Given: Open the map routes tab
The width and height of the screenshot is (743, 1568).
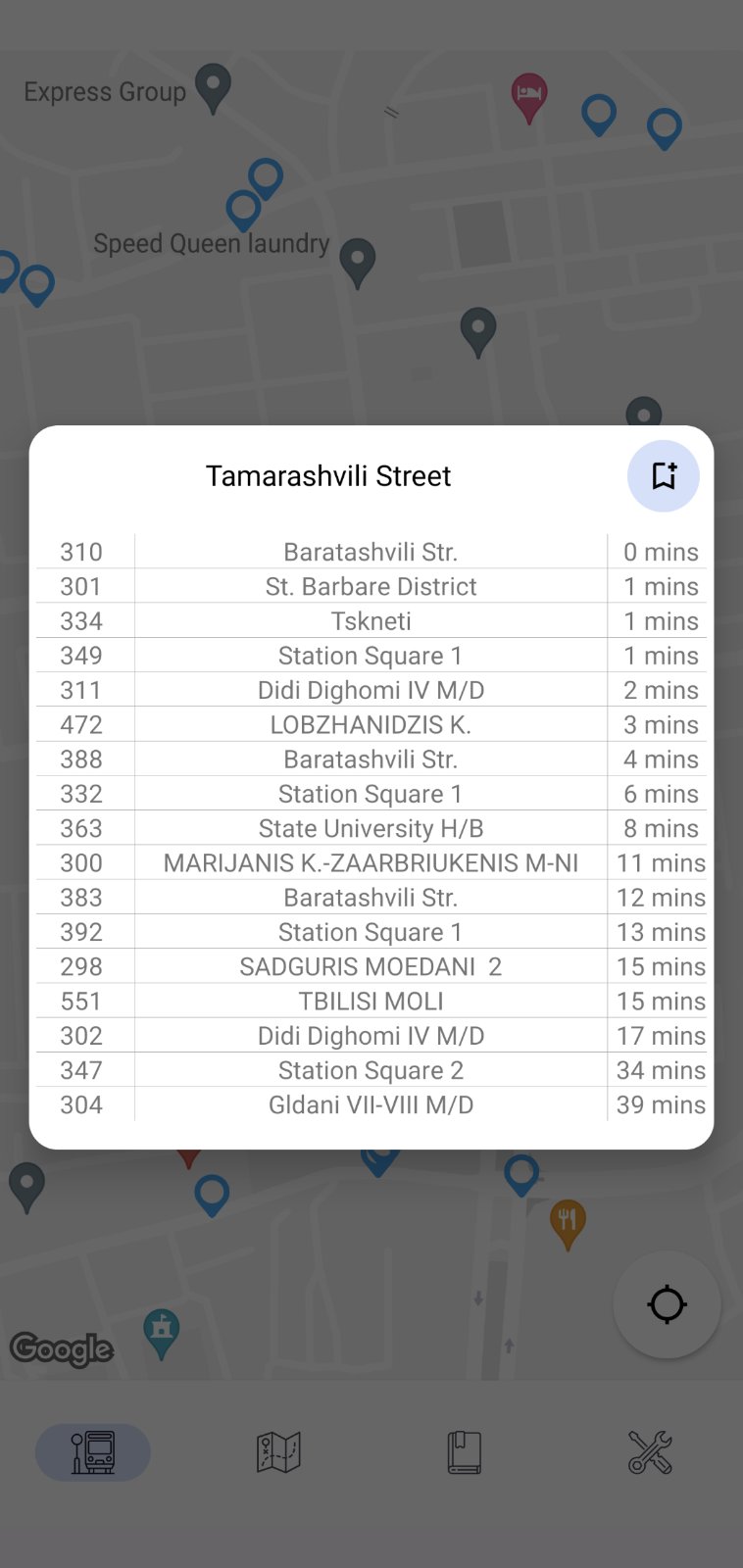Looking at the screenshot, I should [278, 1451].
